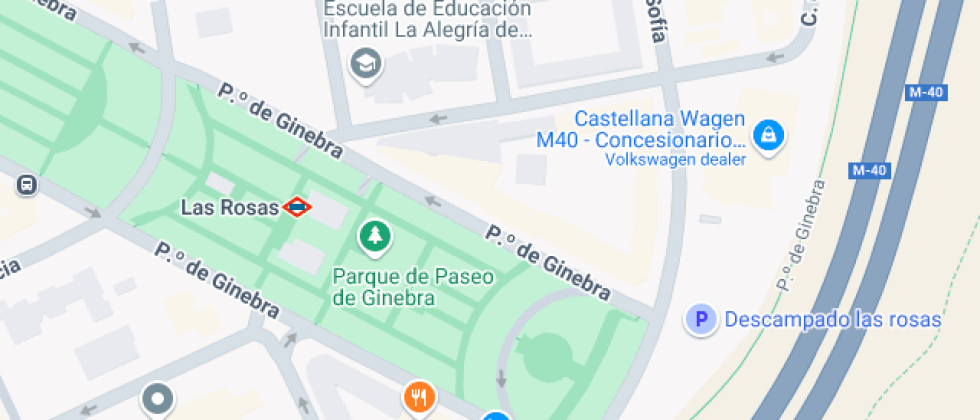Open Parque de Paseo de Ginebra park pin
980x420 pixels.
(x=376, y=236)
